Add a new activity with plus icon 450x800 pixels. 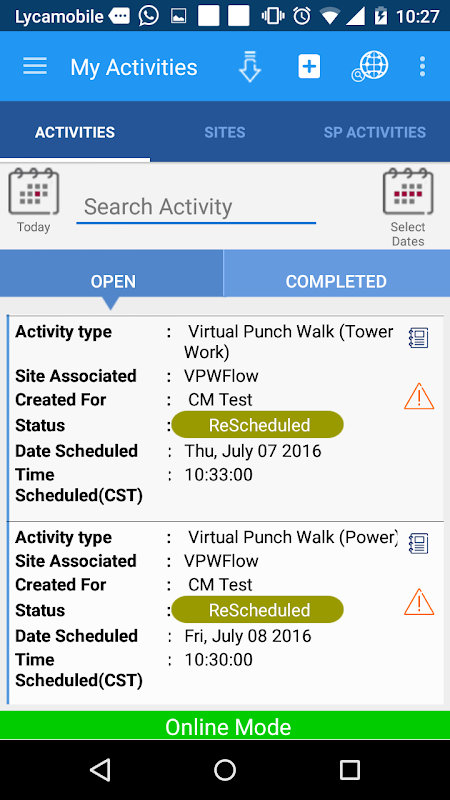point(309,67)
